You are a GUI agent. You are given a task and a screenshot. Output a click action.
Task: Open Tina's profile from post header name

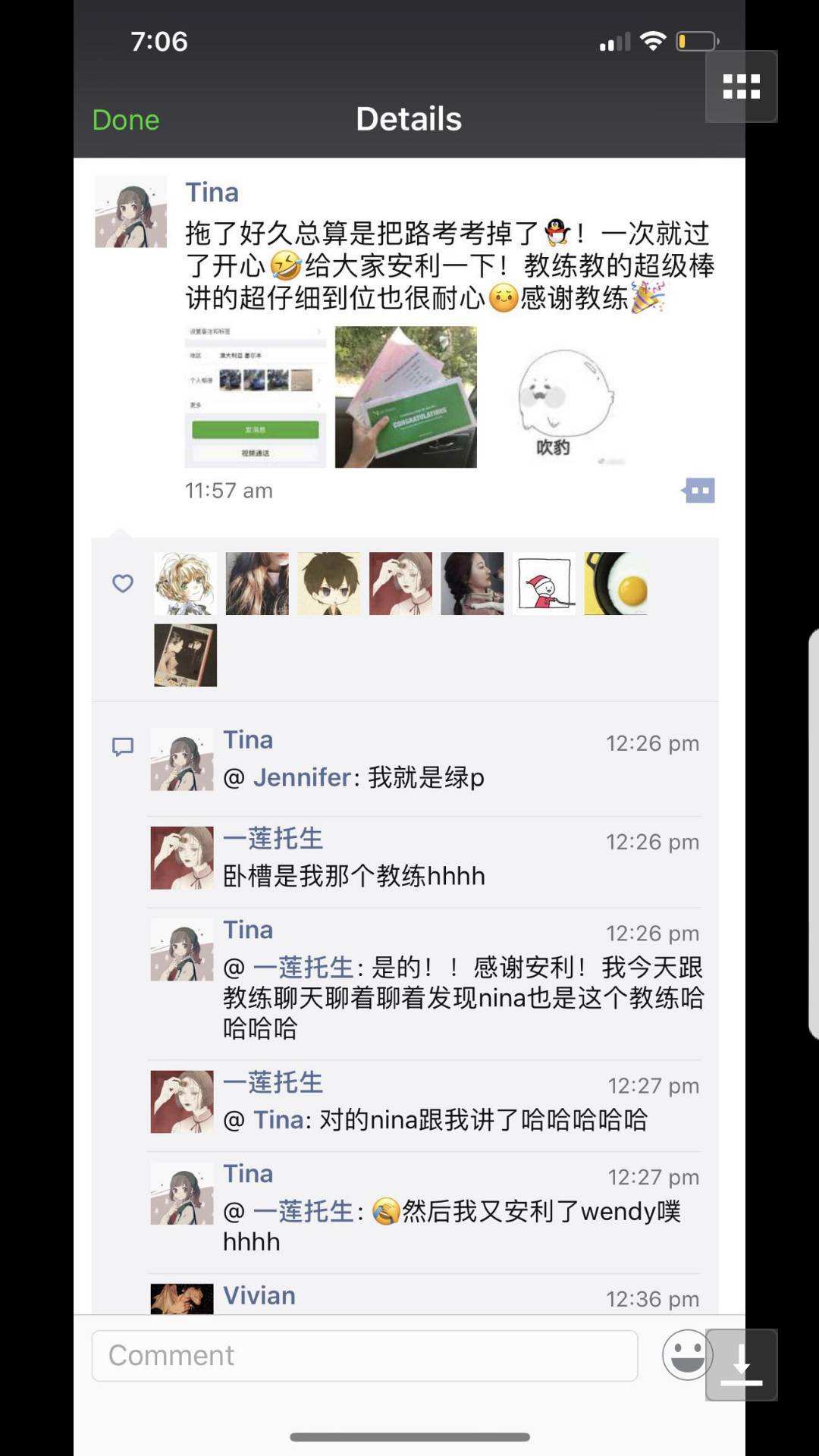coord(212,193)
